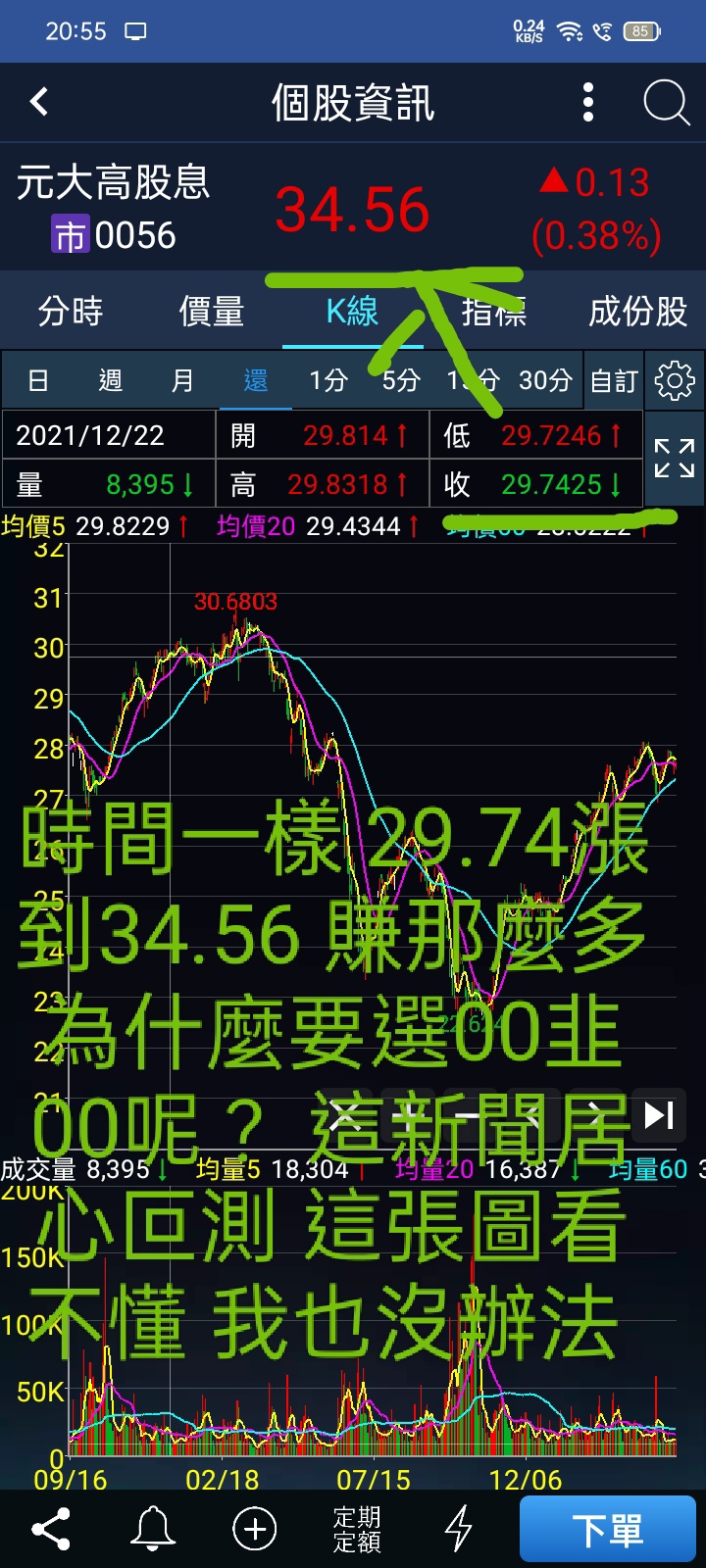
Task: Select the 日 daily chart period
Action: [x=38, y=380]
